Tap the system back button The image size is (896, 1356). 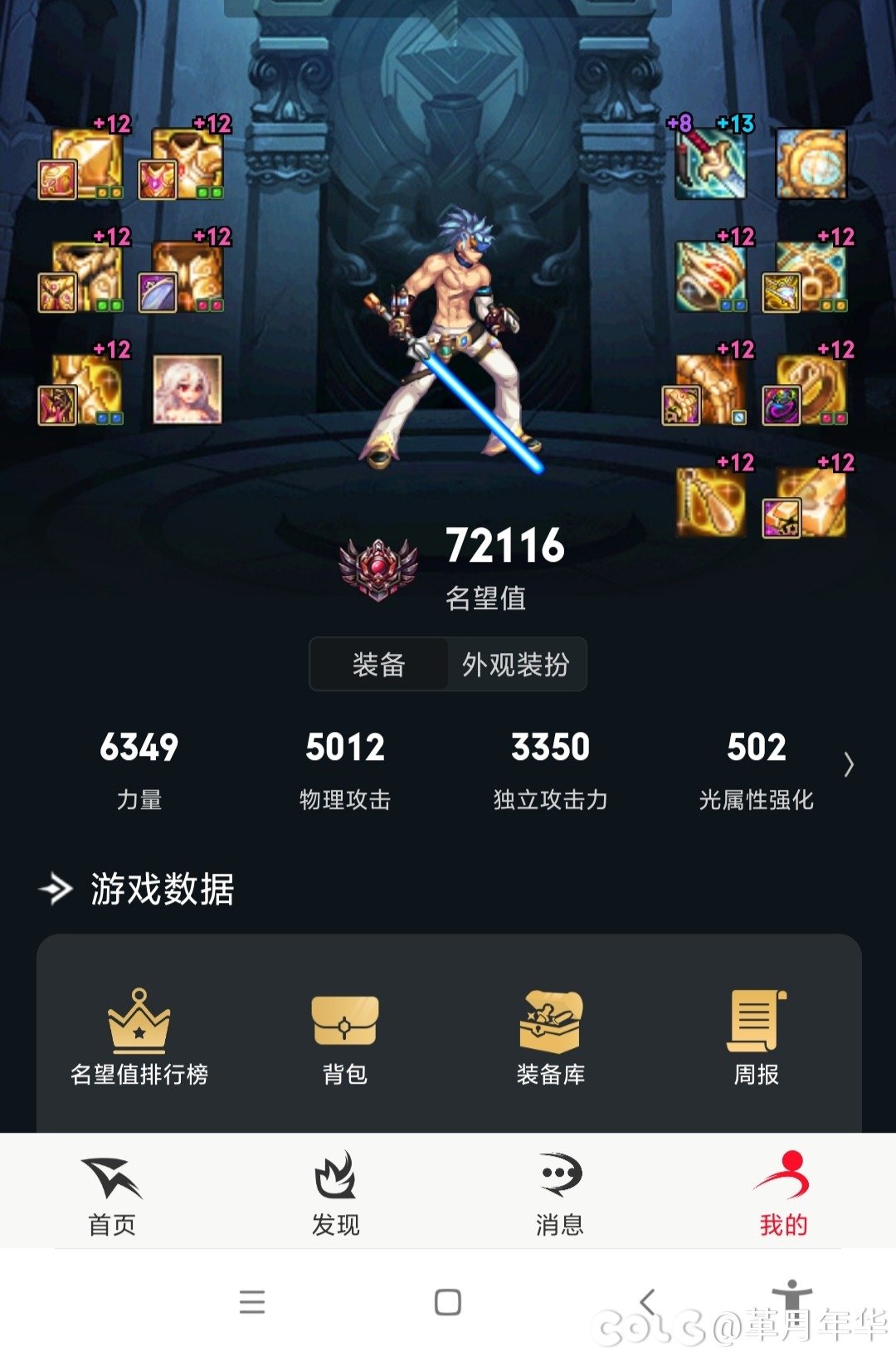pos(648,1301)
